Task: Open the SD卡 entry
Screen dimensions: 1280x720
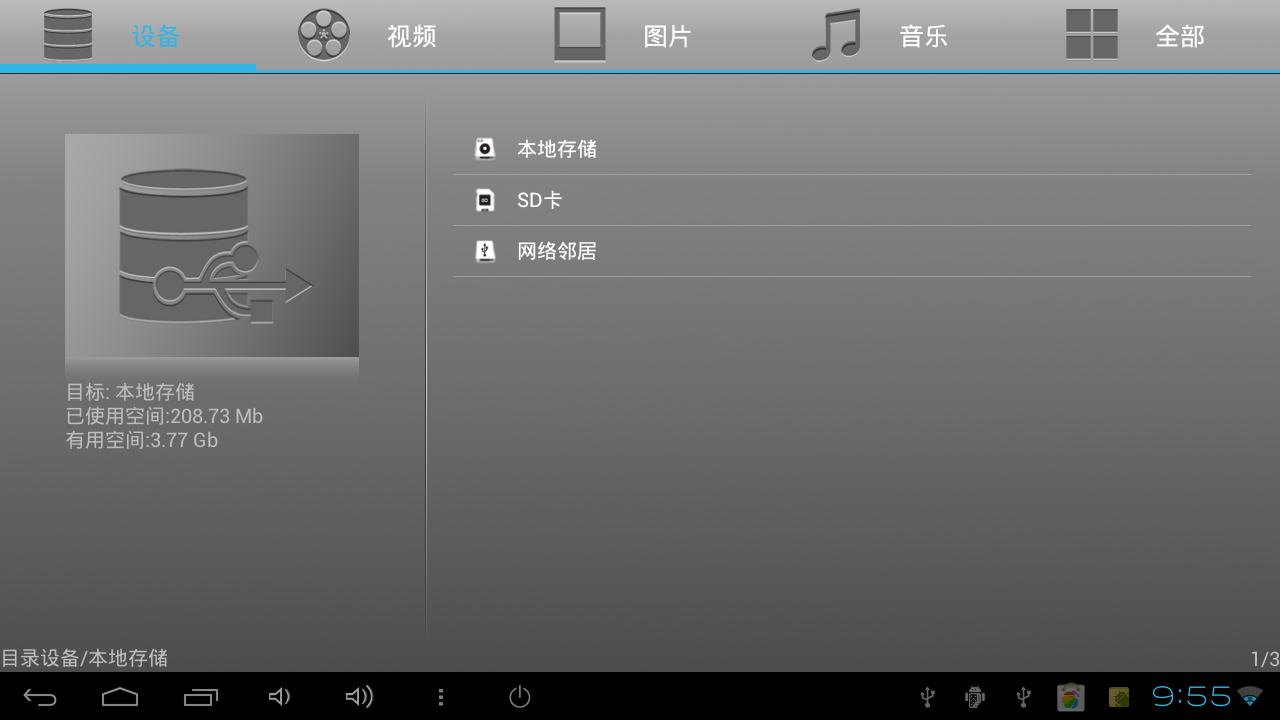Action: coord(539,200)
